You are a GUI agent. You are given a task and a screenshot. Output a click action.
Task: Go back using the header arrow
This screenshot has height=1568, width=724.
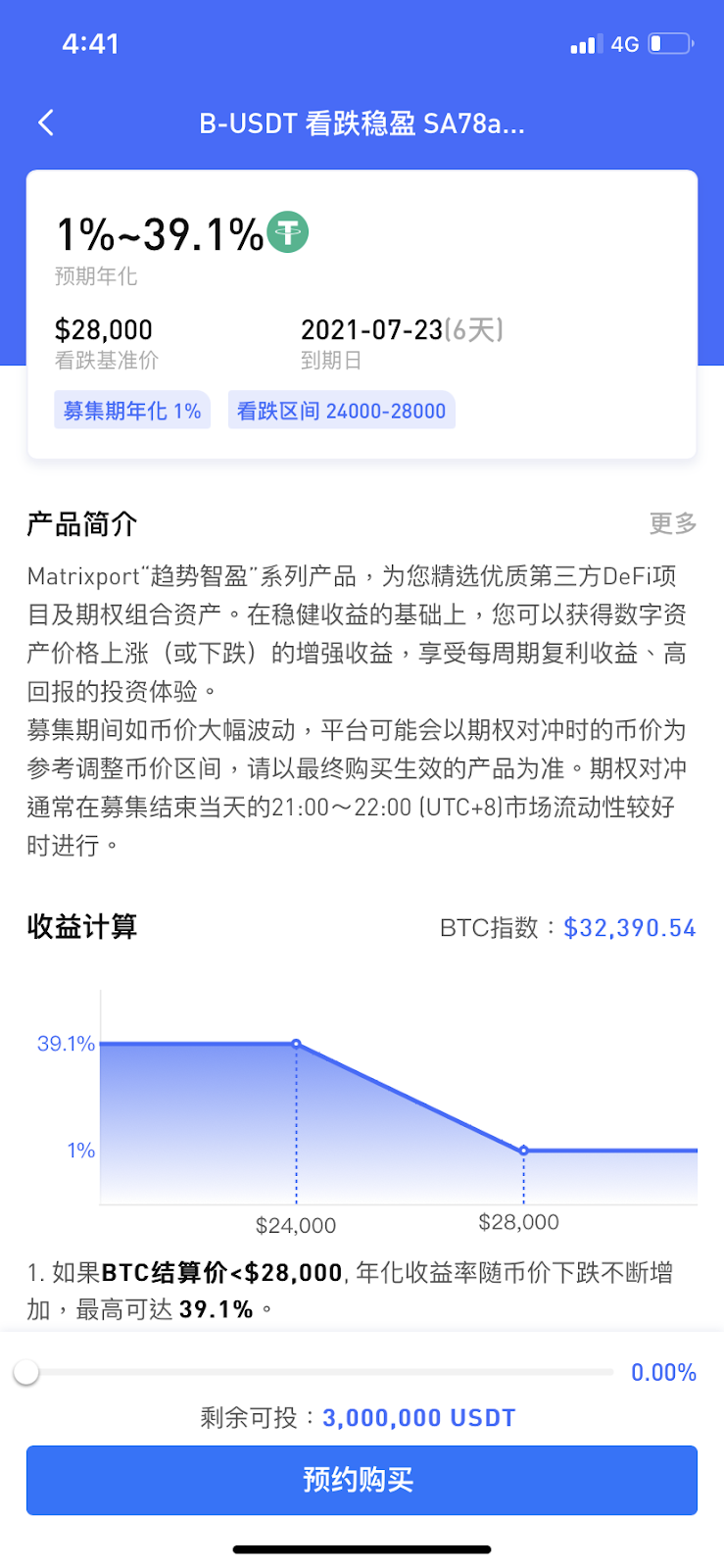45,122
